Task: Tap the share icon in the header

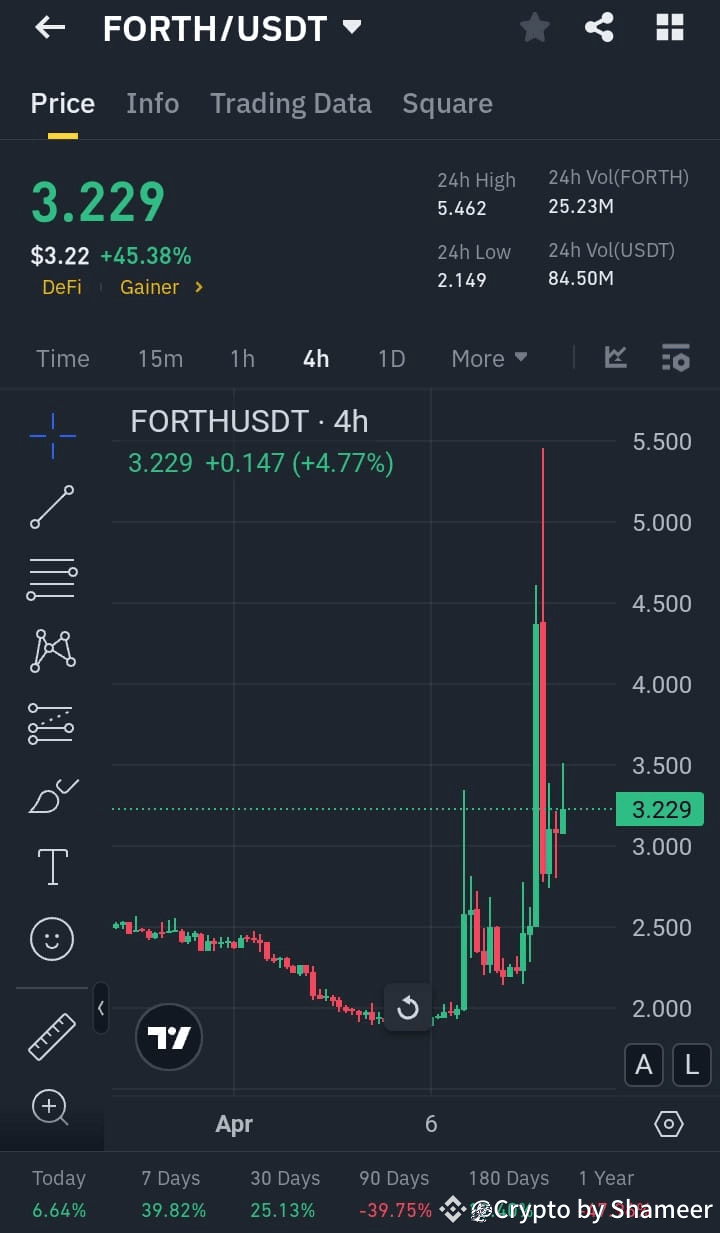Action: (599, 27)
